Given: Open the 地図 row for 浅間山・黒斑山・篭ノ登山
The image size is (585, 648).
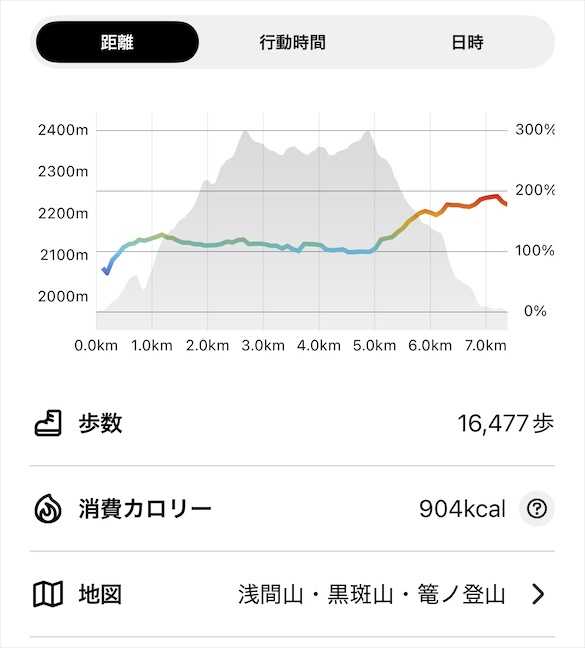Looking at the screenshot, I should coord(292,594).
